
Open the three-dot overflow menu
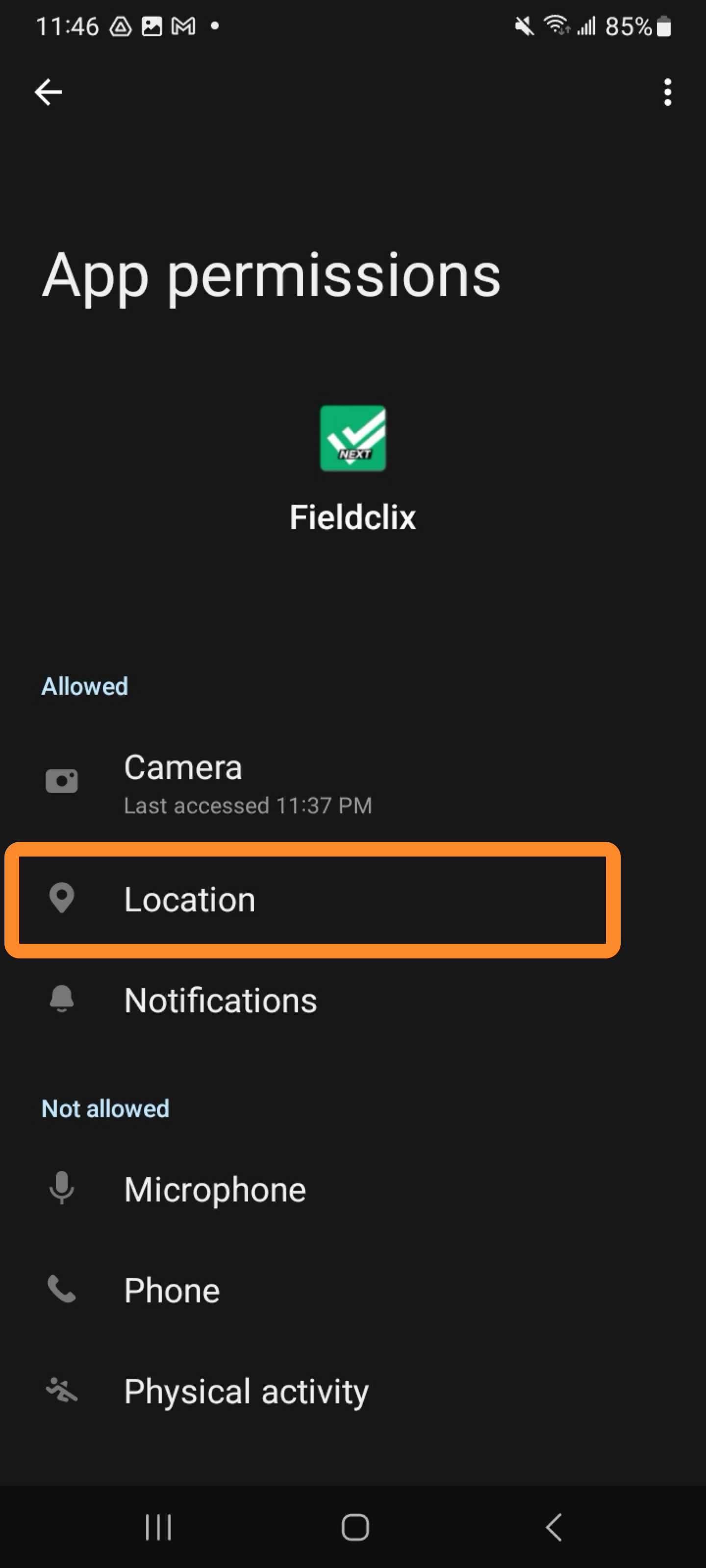(x=667, y=93)
